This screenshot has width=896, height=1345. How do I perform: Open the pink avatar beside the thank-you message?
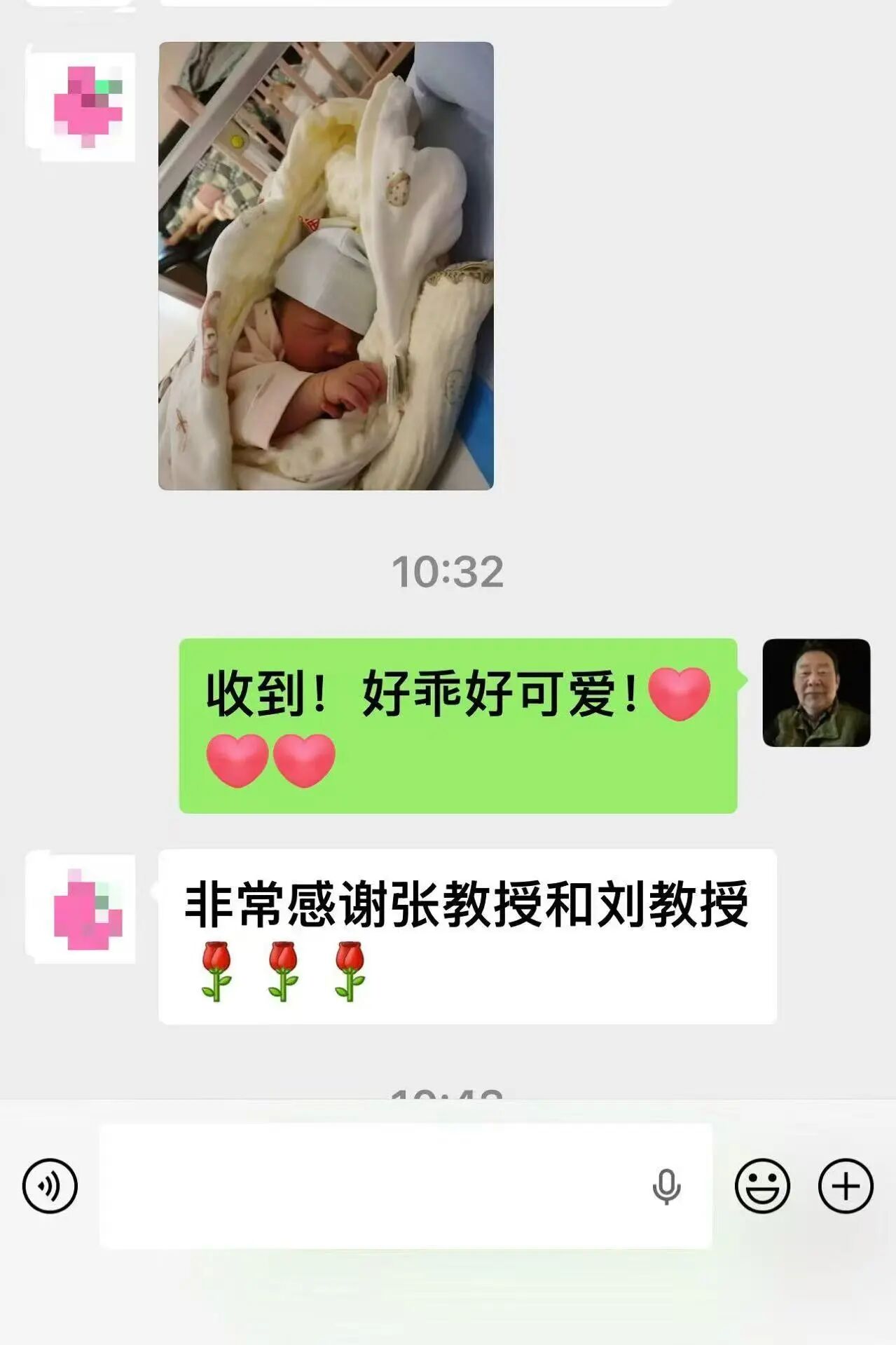81,908
